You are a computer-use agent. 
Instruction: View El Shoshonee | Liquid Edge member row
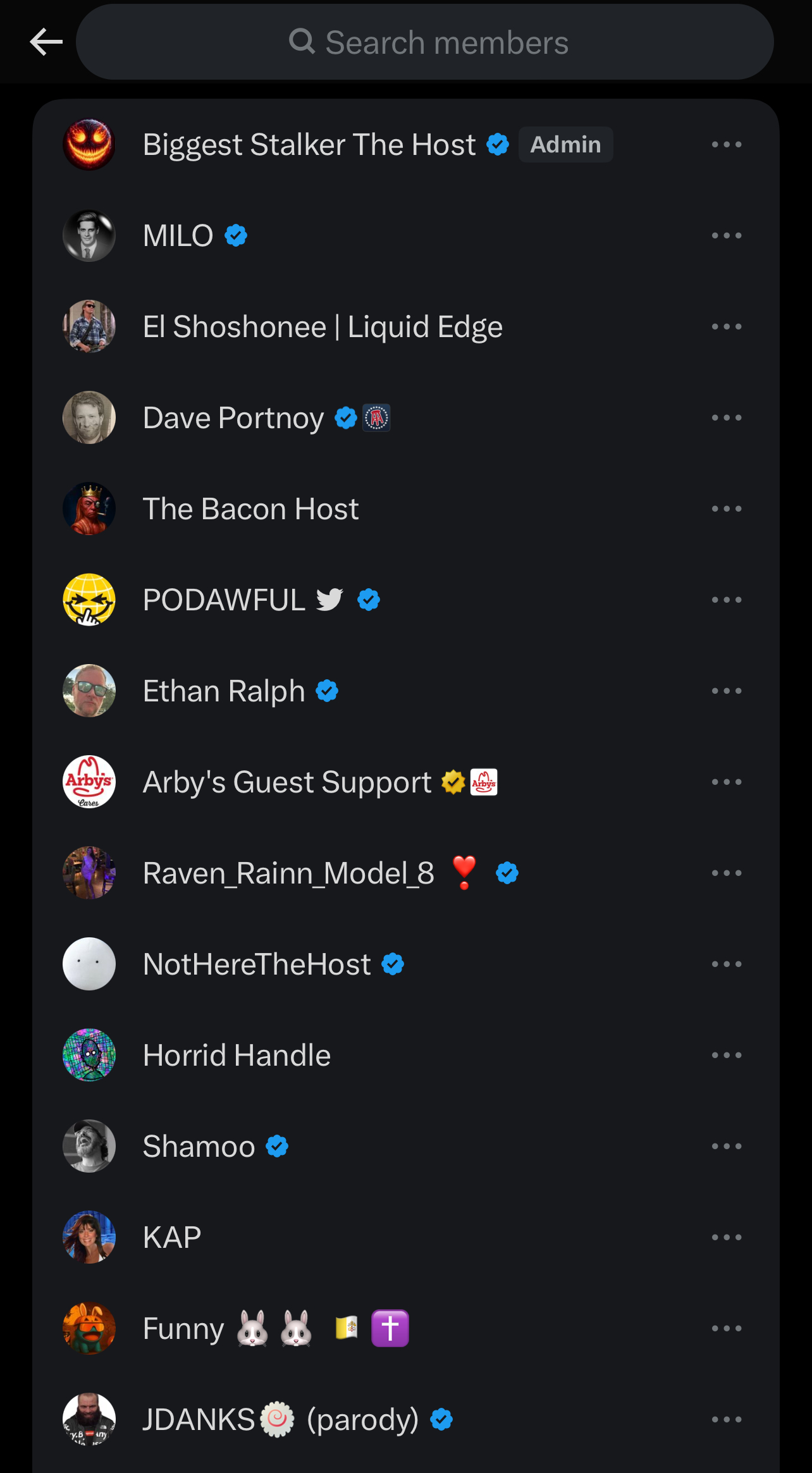click(x=323, y=327)
